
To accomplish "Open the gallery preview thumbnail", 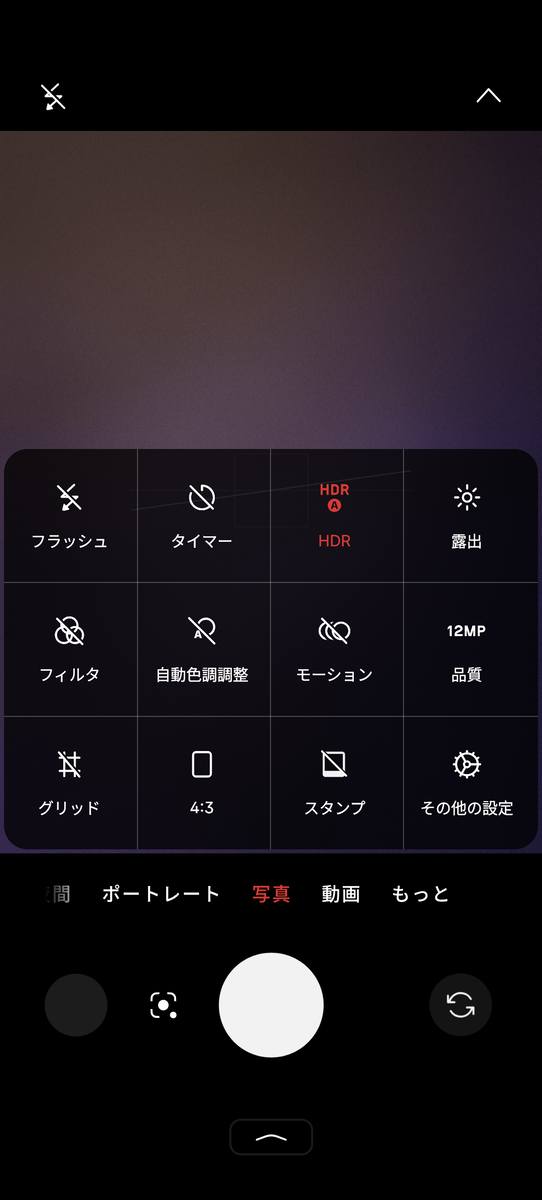I will (x=76, y=1005).
